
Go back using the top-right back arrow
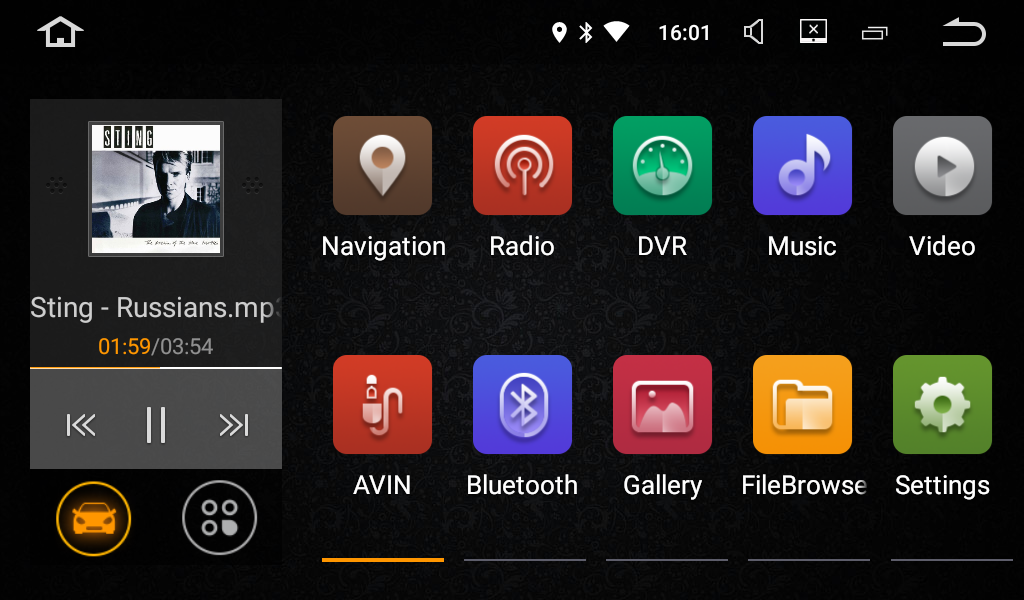click(964, 33)
